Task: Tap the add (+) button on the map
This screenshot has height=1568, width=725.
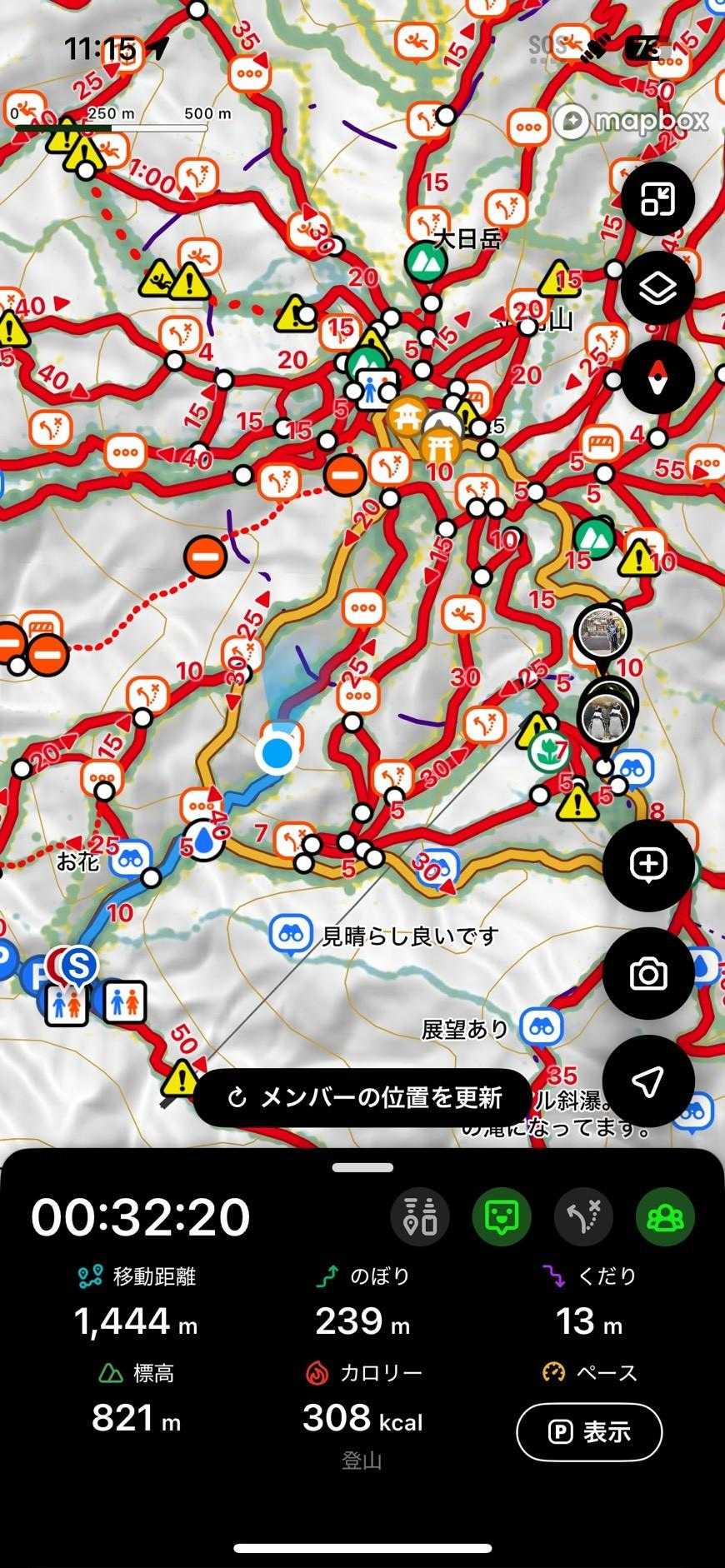Action: pos(647,866)
